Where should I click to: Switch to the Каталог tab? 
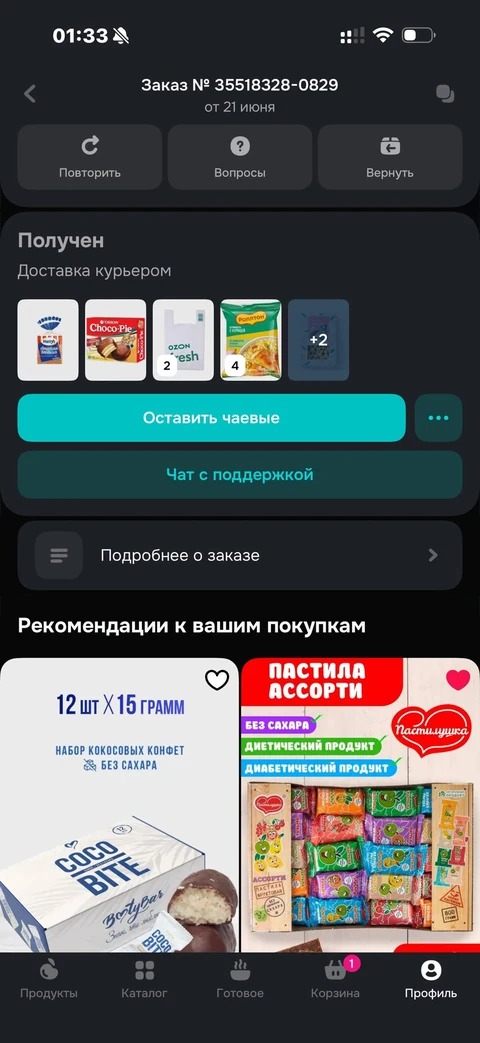(144, 980)
